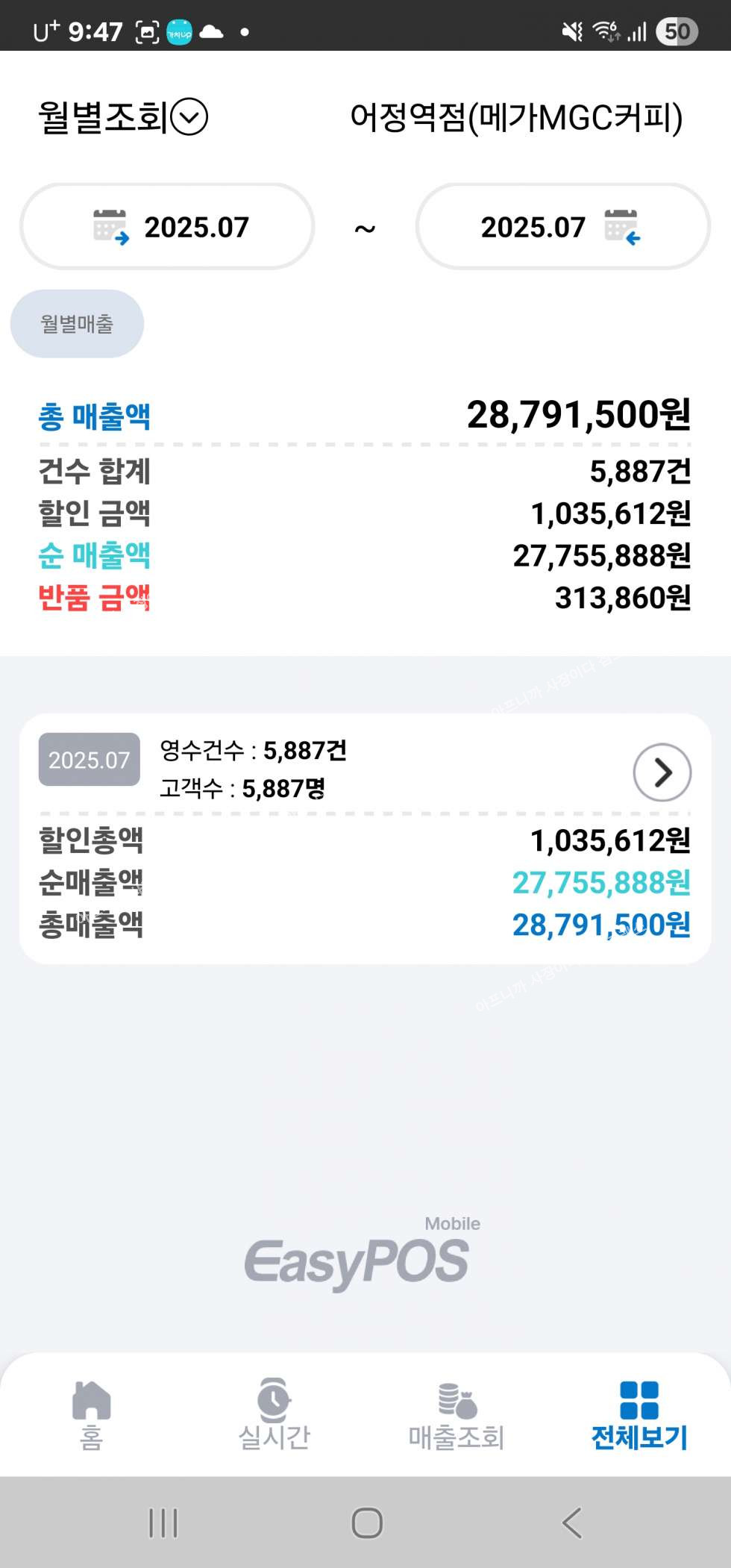
Task: Switch to the 실시간 tab
Action: click(x=274, y=1414)
